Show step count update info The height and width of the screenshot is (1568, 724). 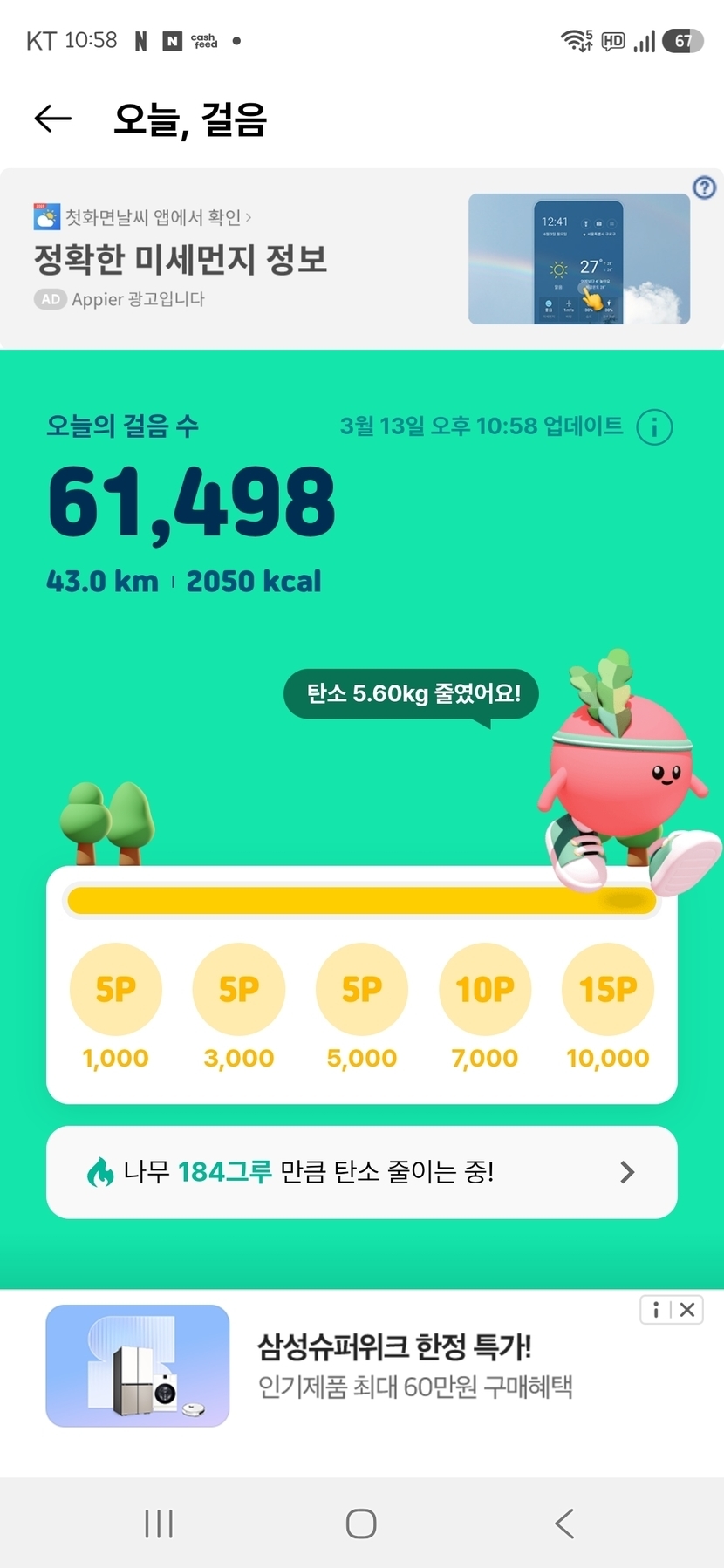coord(654,427)
